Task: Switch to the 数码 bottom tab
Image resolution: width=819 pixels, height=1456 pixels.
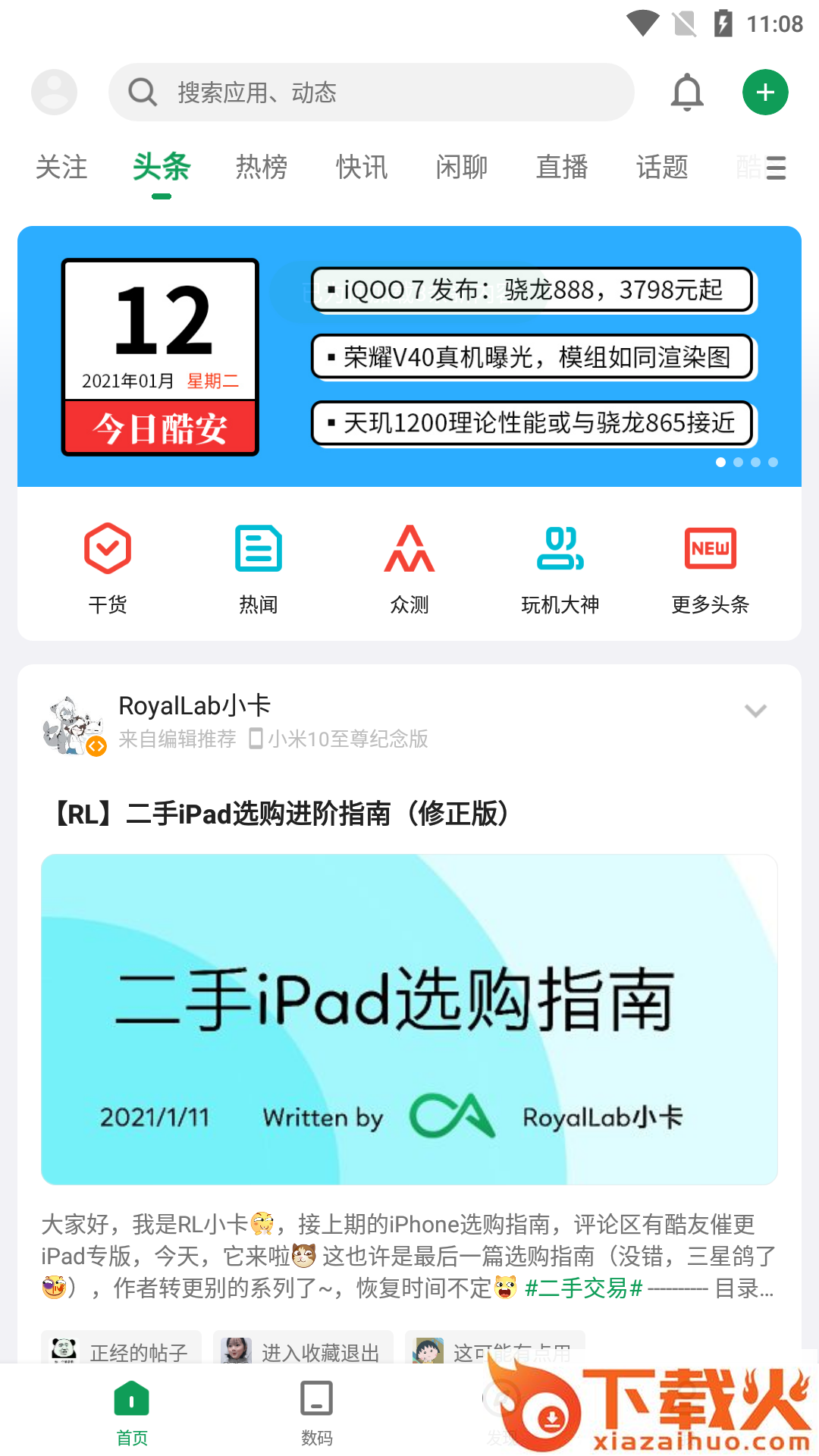Action: coord(316,1410)
